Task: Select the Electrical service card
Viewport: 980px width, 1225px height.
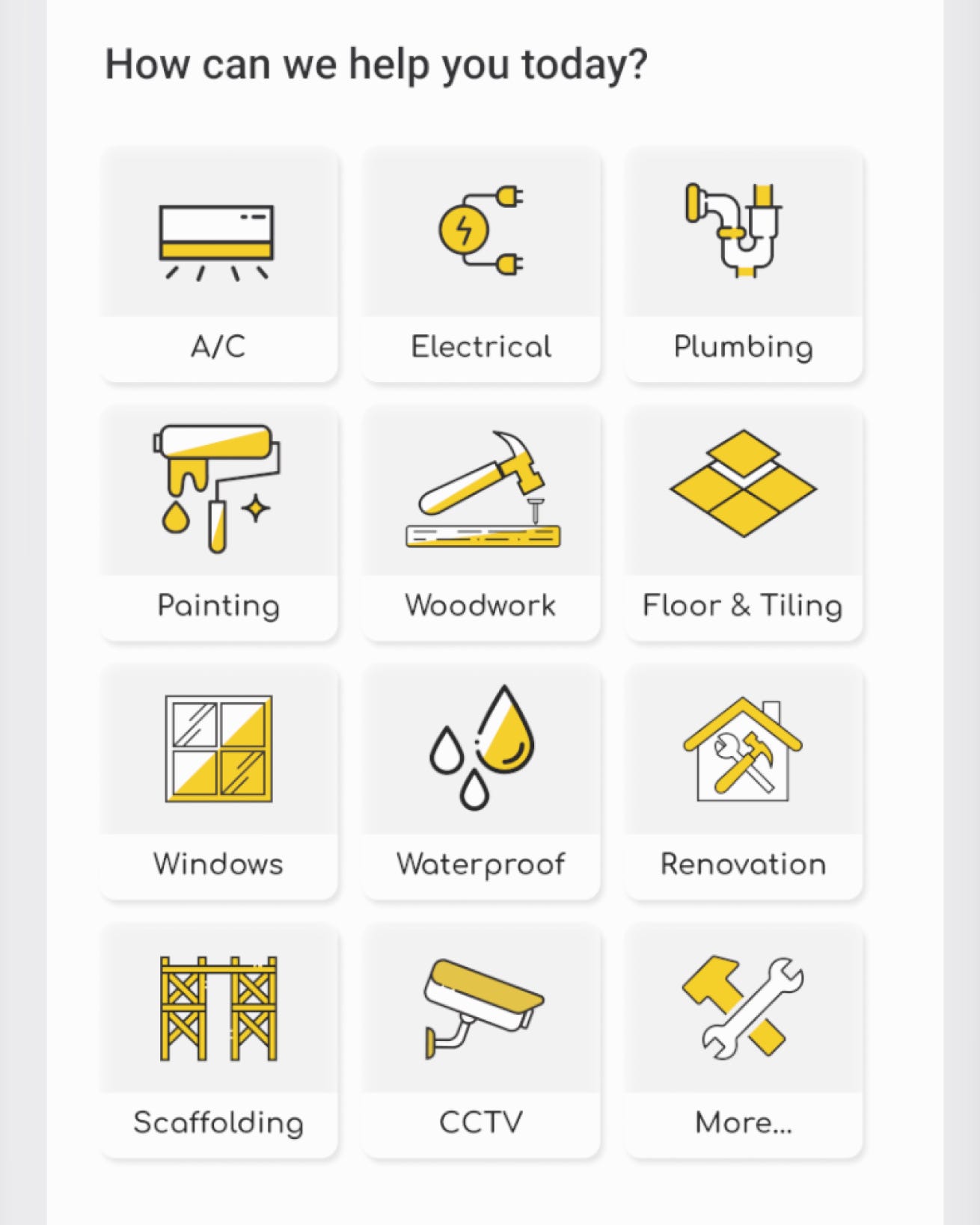Action: click(x=481, y=265)
